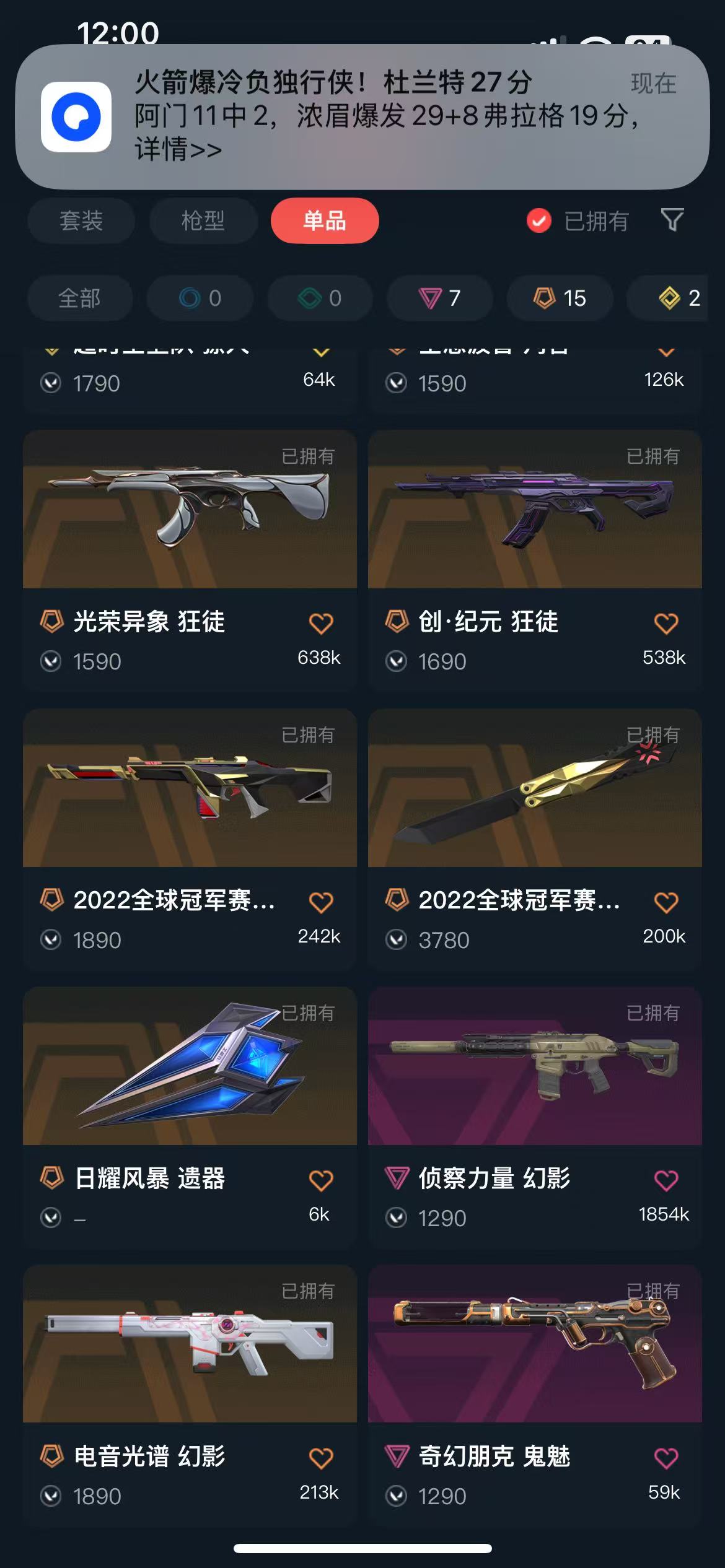The height and width of the screenshot is (1568, 725).
Task: Switch to the 枪型 tab
Action: (203, 220)
